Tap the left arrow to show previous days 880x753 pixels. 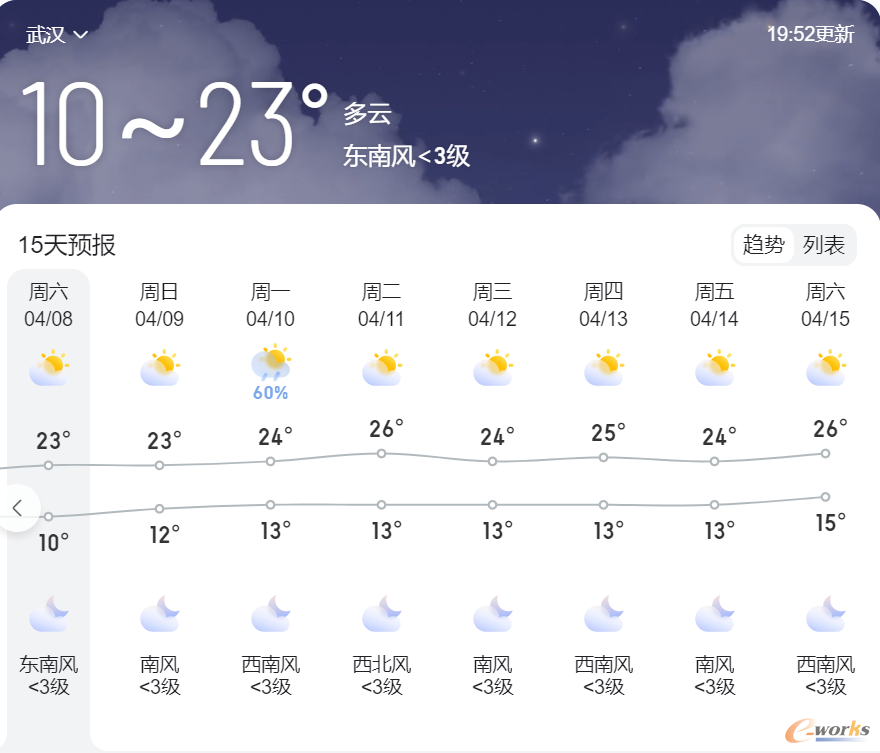coord(18,508)
